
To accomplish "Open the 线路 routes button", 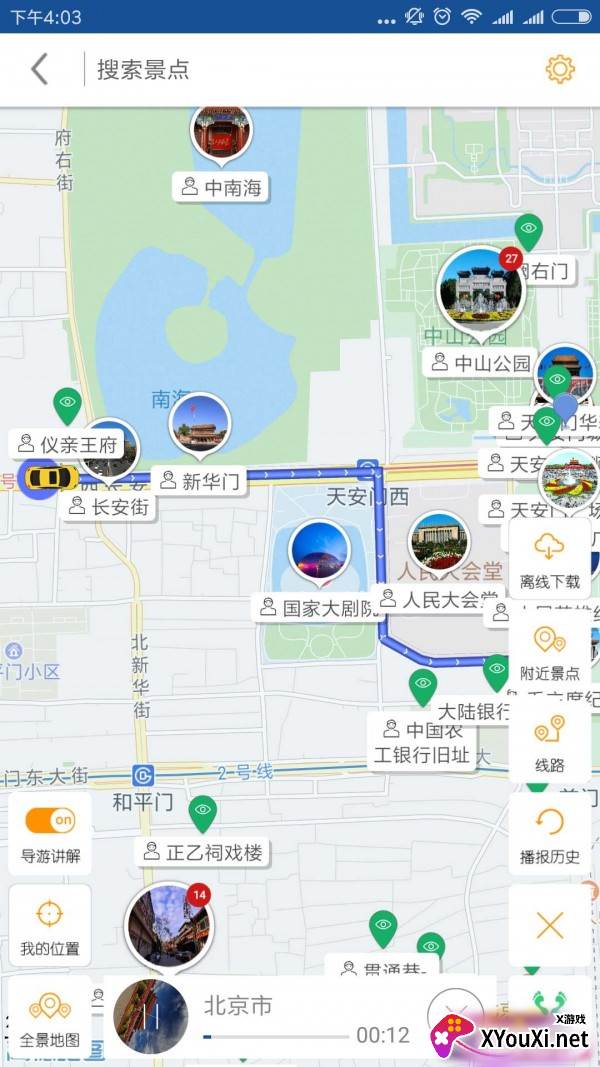I will click(550, 743).
